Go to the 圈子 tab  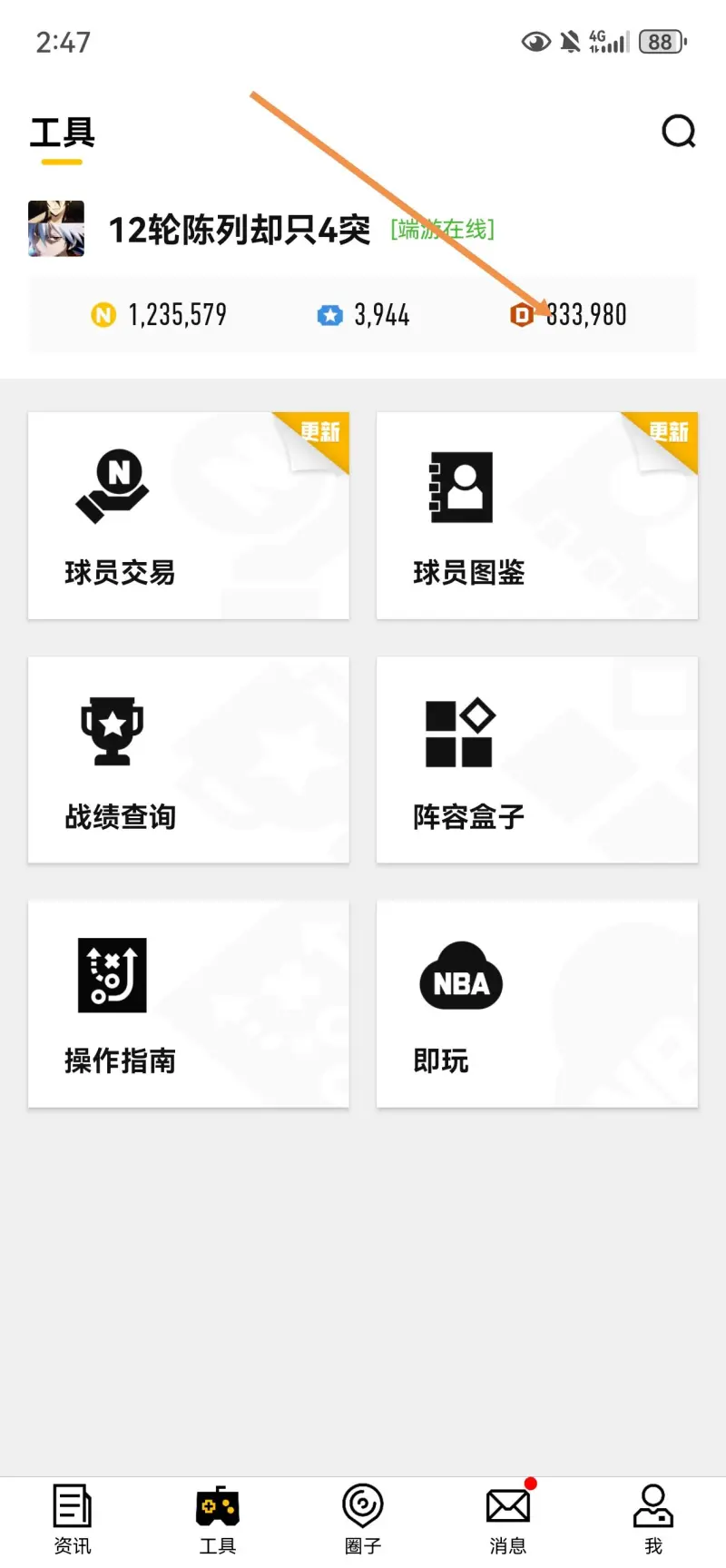point(363,1519)
